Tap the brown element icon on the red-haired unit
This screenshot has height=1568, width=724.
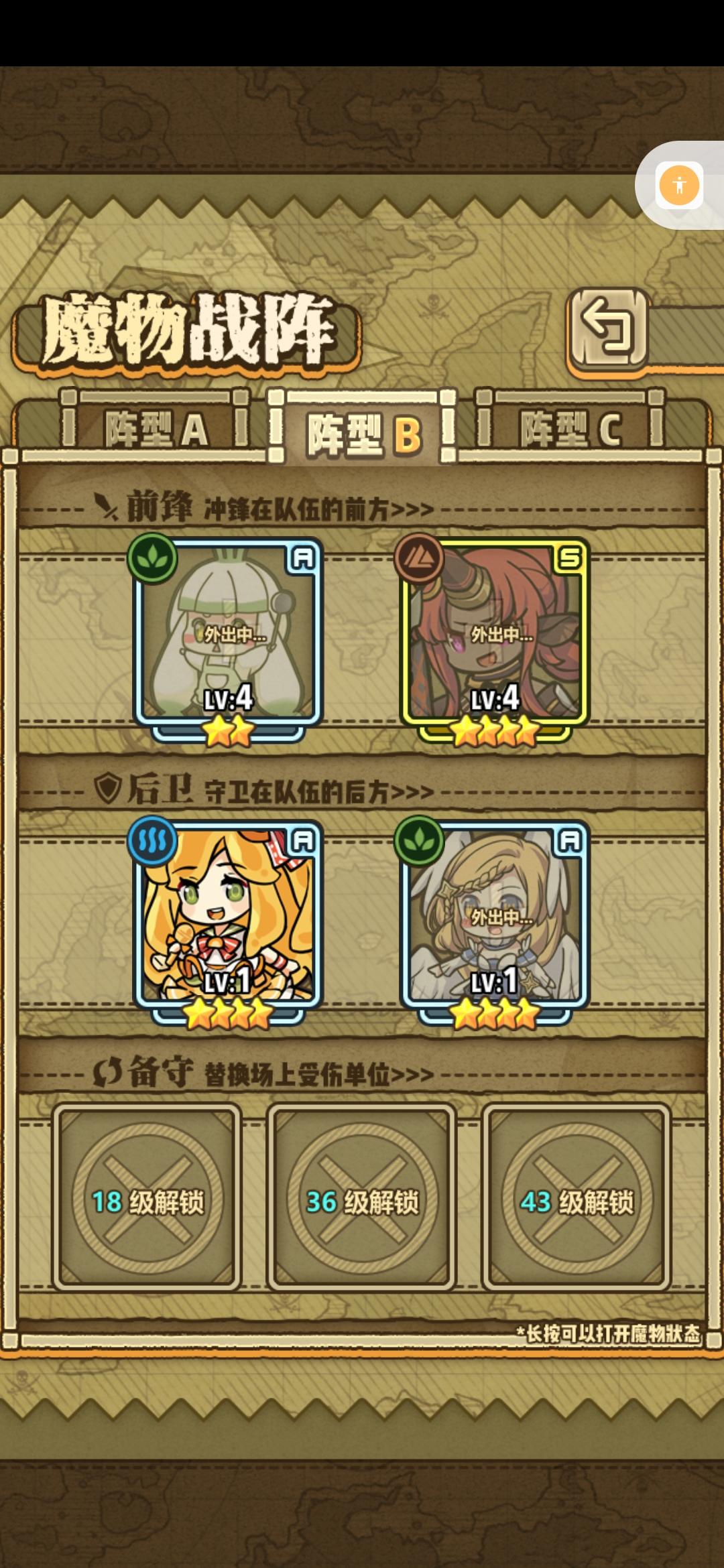coord(418,558)
